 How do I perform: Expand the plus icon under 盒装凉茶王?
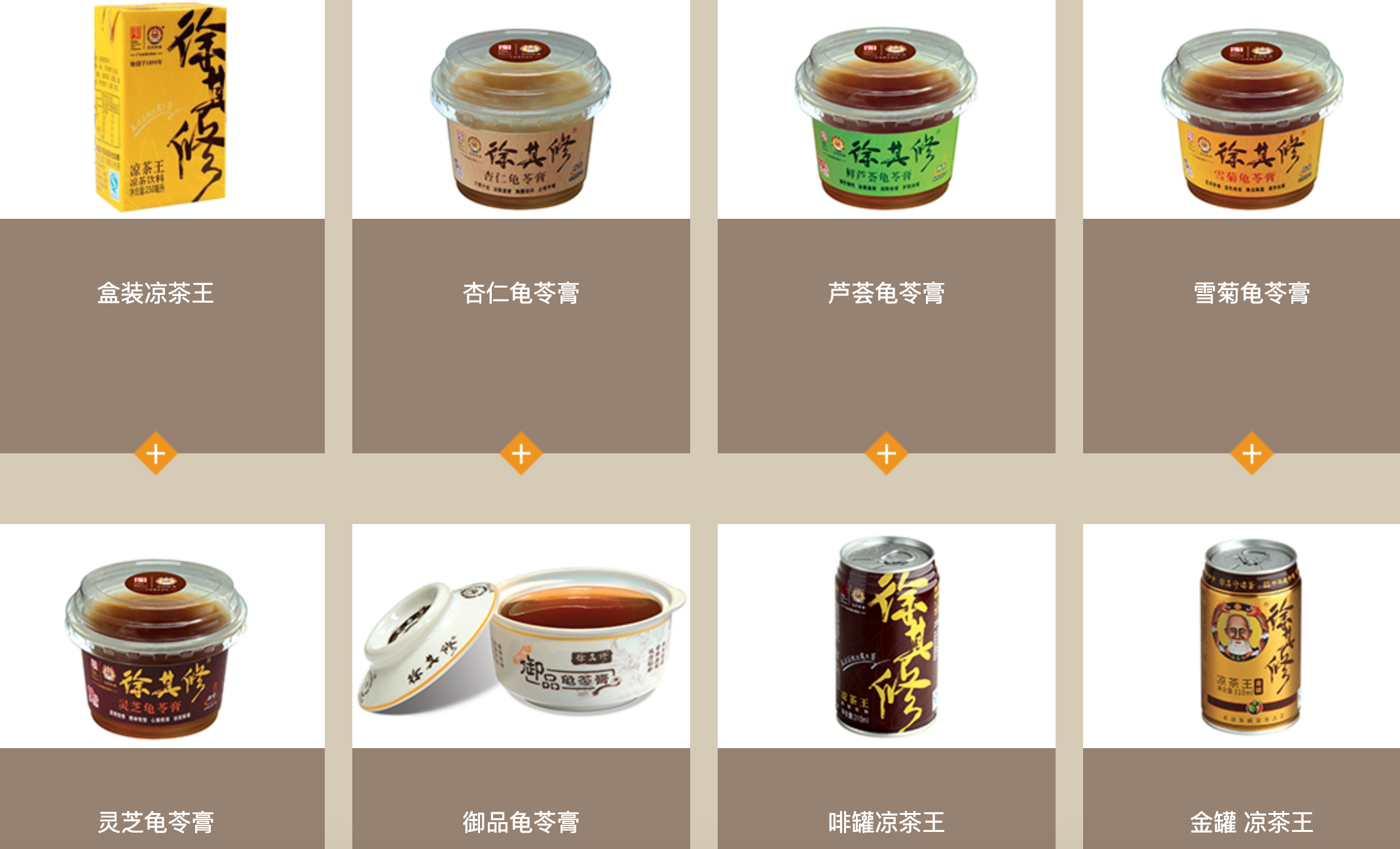coord(156,453)
